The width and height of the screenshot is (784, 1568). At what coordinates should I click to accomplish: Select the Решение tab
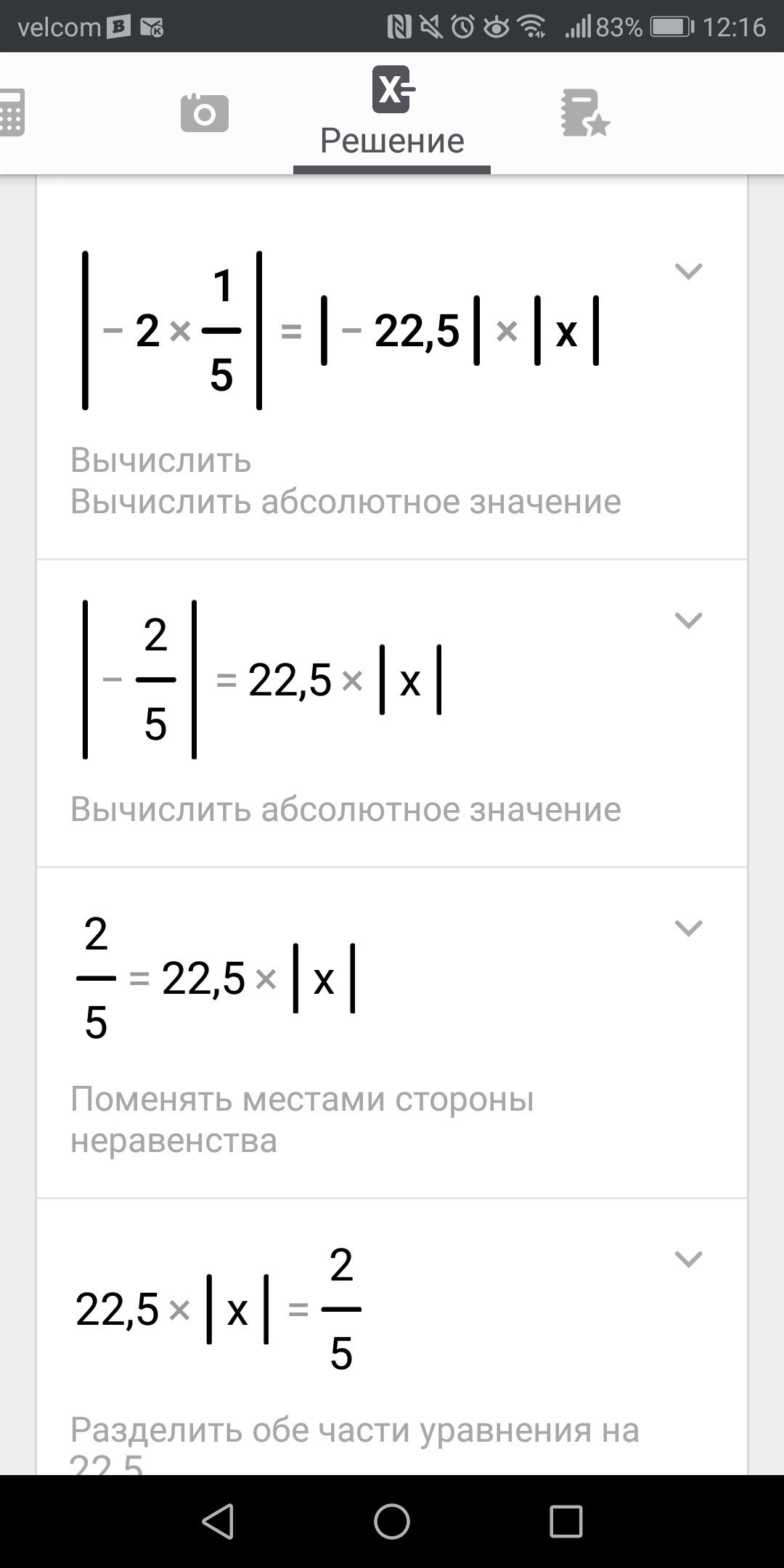click(392, 113)
